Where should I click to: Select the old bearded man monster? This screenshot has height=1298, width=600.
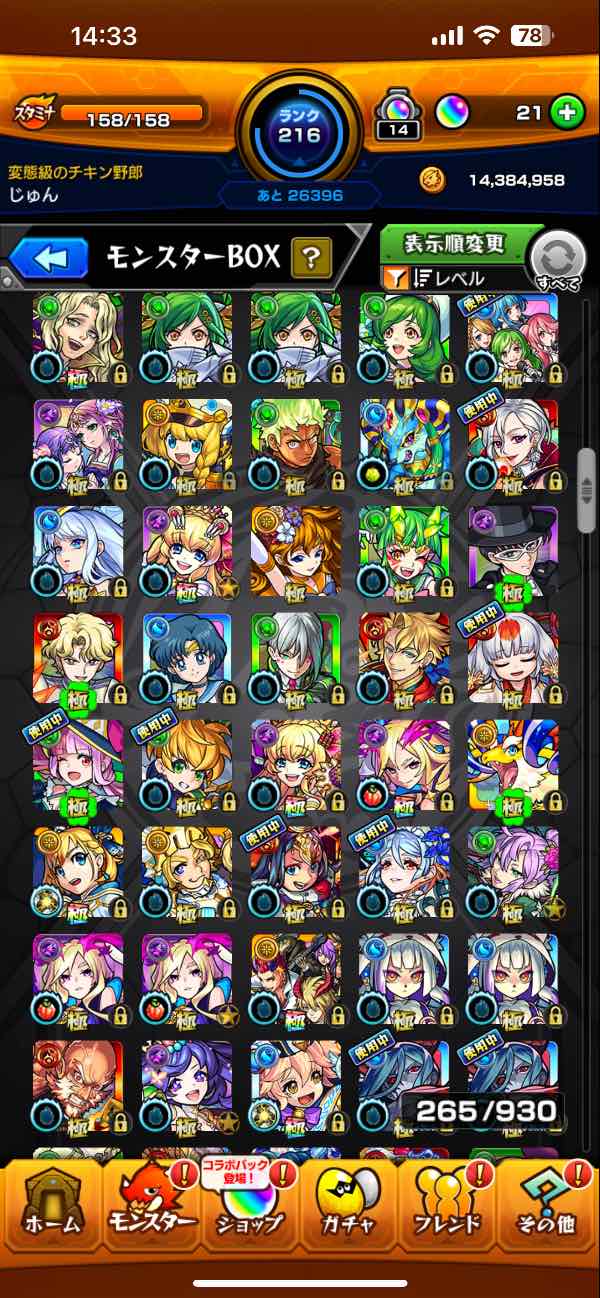pyautogui.click(x=78, y=1085)
